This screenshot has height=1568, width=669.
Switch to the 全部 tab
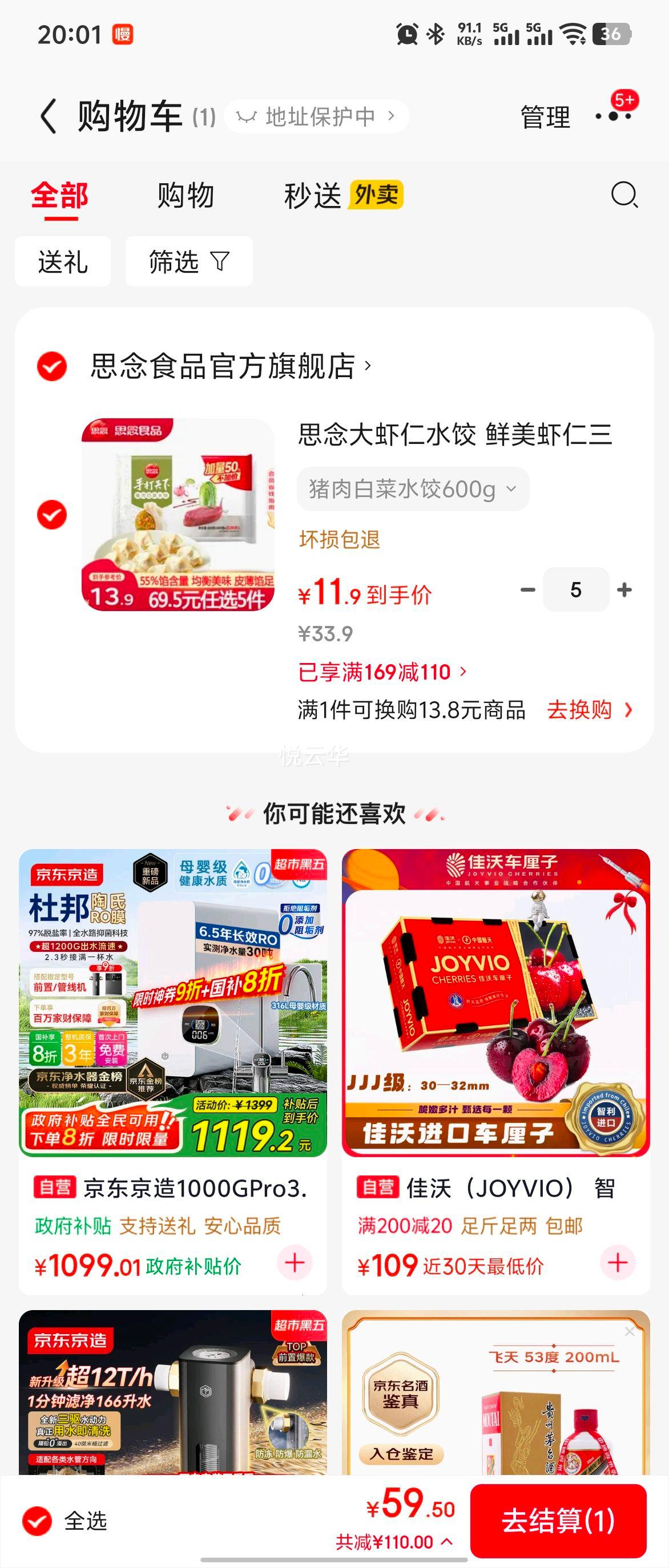pos(59,195)
